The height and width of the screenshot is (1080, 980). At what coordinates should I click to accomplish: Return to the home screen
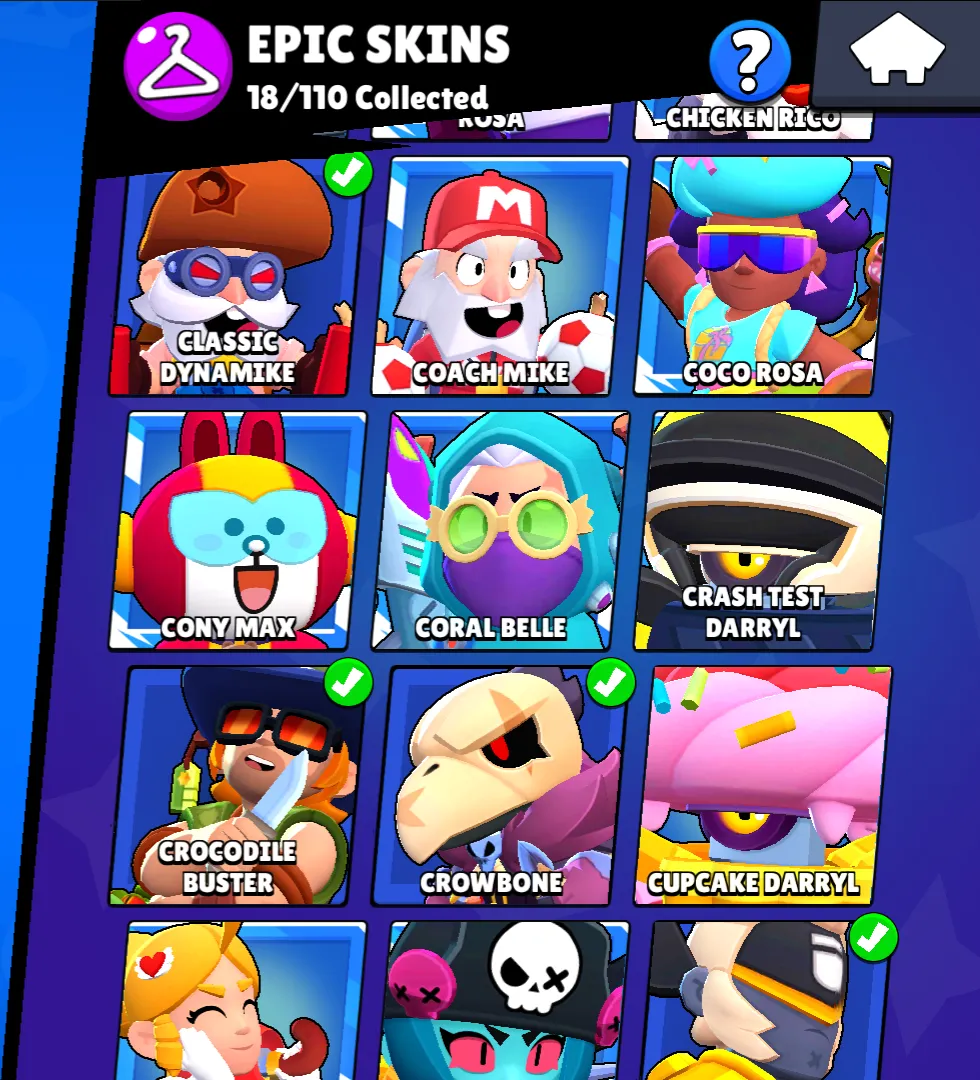click(x=896, y=51)
